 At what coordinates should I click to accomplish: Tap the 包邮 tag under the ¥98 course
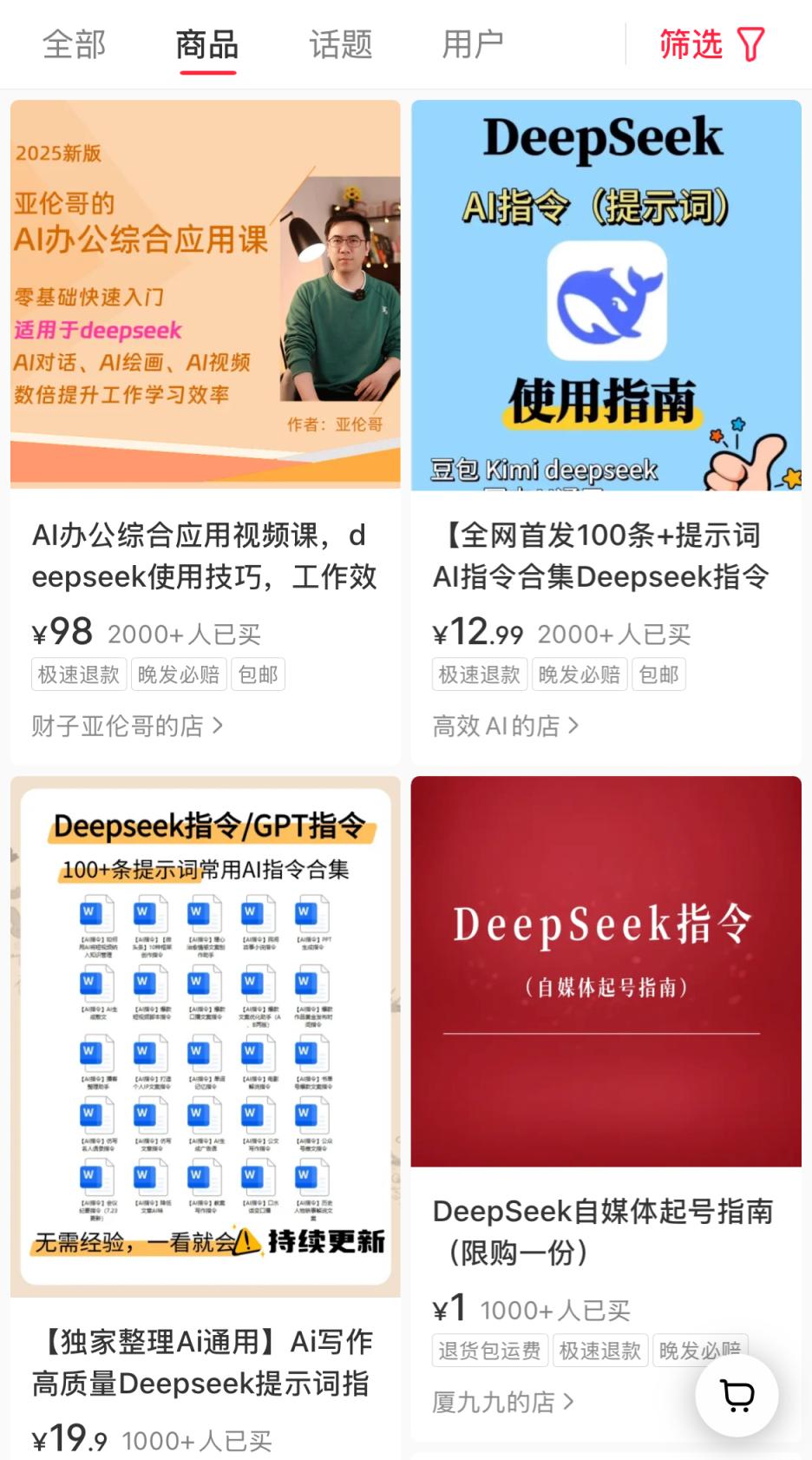coord(258,674)
